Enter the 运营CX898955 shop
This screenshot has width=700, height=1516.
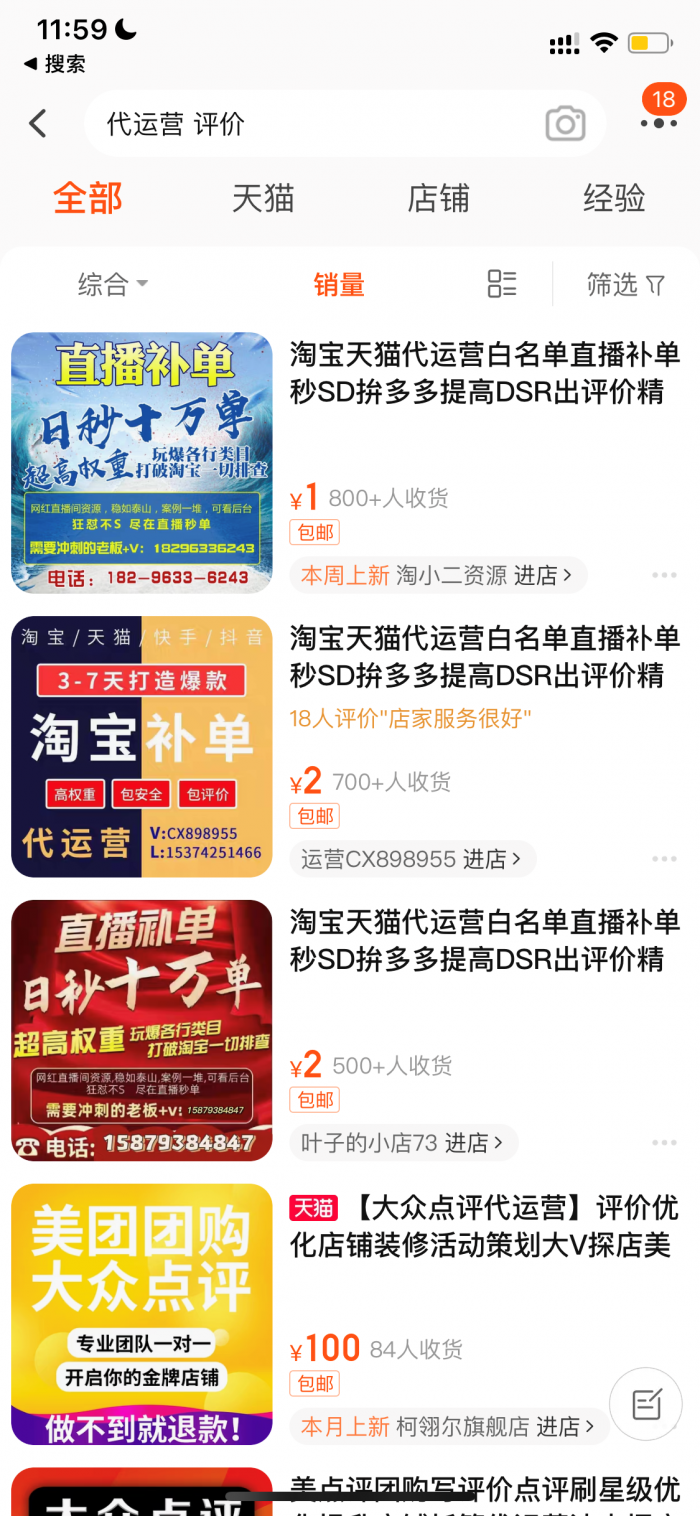coord(412,858)
